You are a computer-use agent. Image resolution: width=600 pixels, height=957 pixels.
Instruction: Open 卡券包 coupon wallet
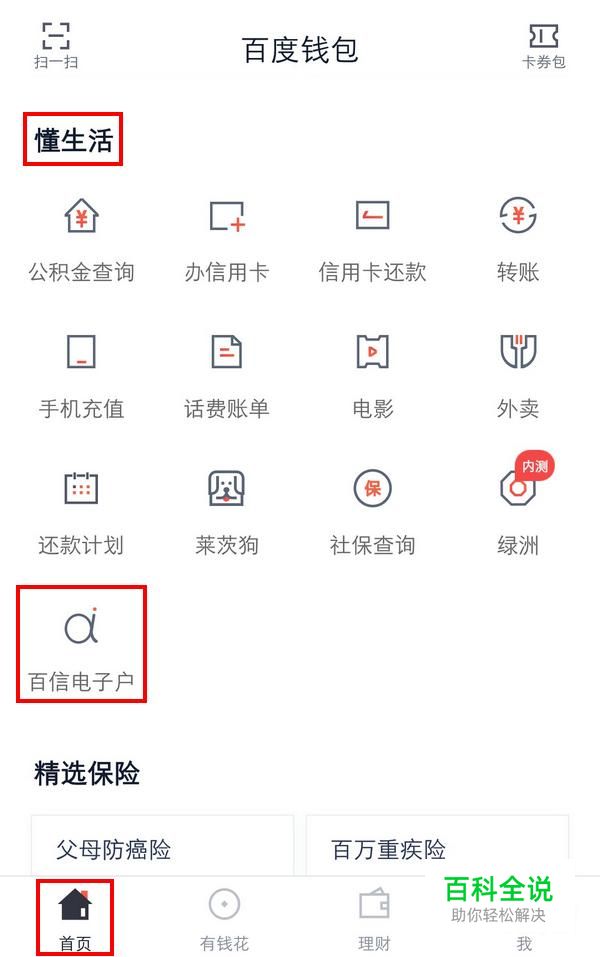pos(543,45)
